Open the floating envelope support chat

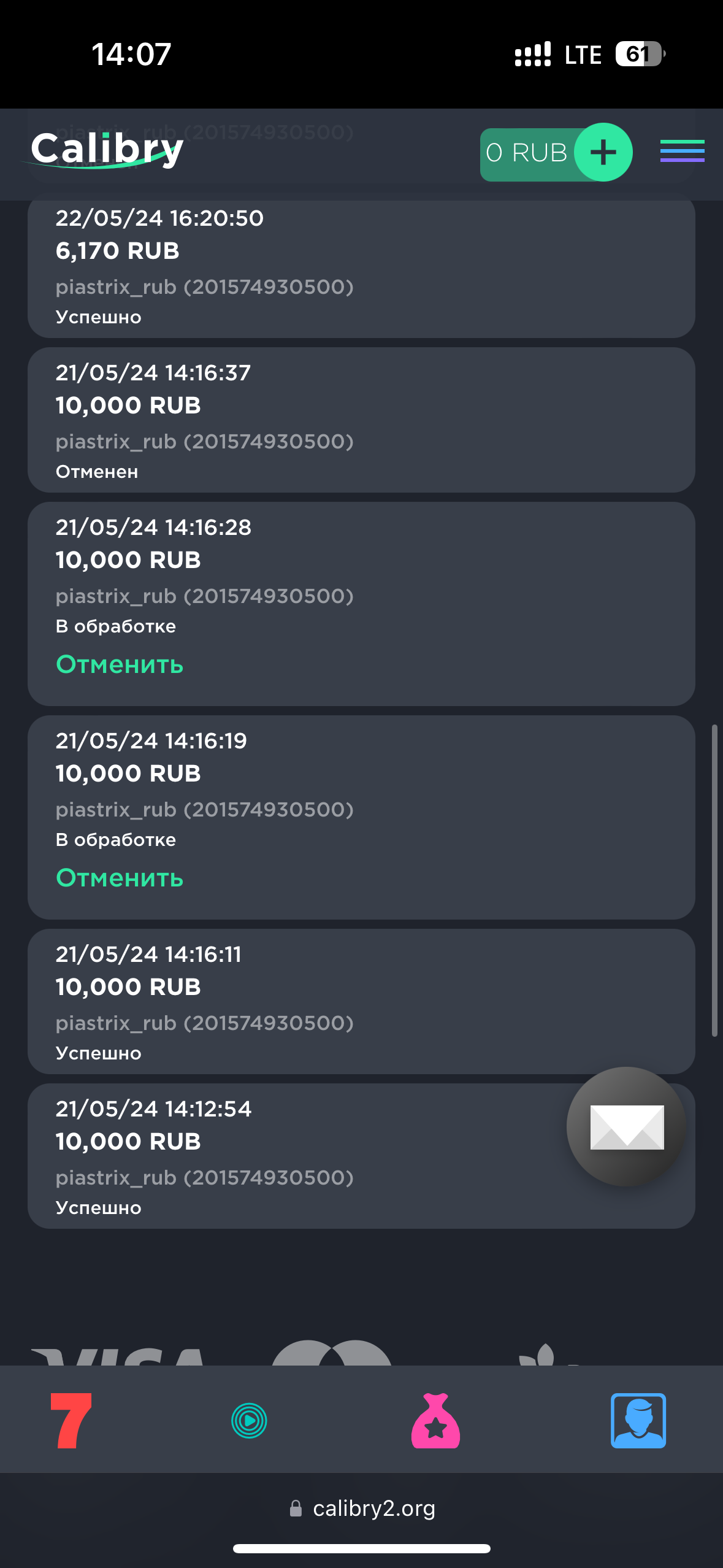coord(626,1126)
